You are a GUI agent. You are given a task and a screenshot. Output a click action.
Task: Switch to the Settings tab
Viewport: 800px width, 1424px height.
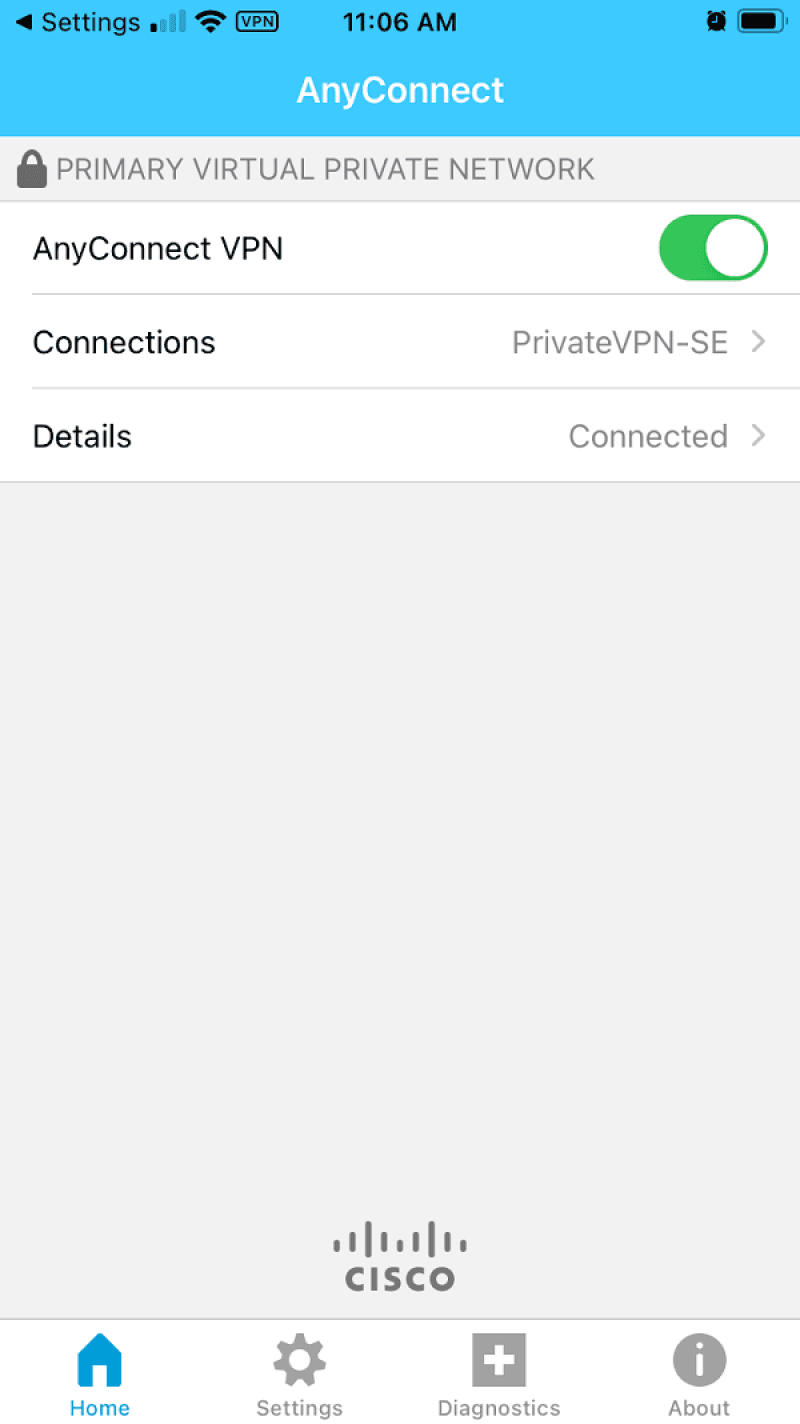(x=299, y=1374)
